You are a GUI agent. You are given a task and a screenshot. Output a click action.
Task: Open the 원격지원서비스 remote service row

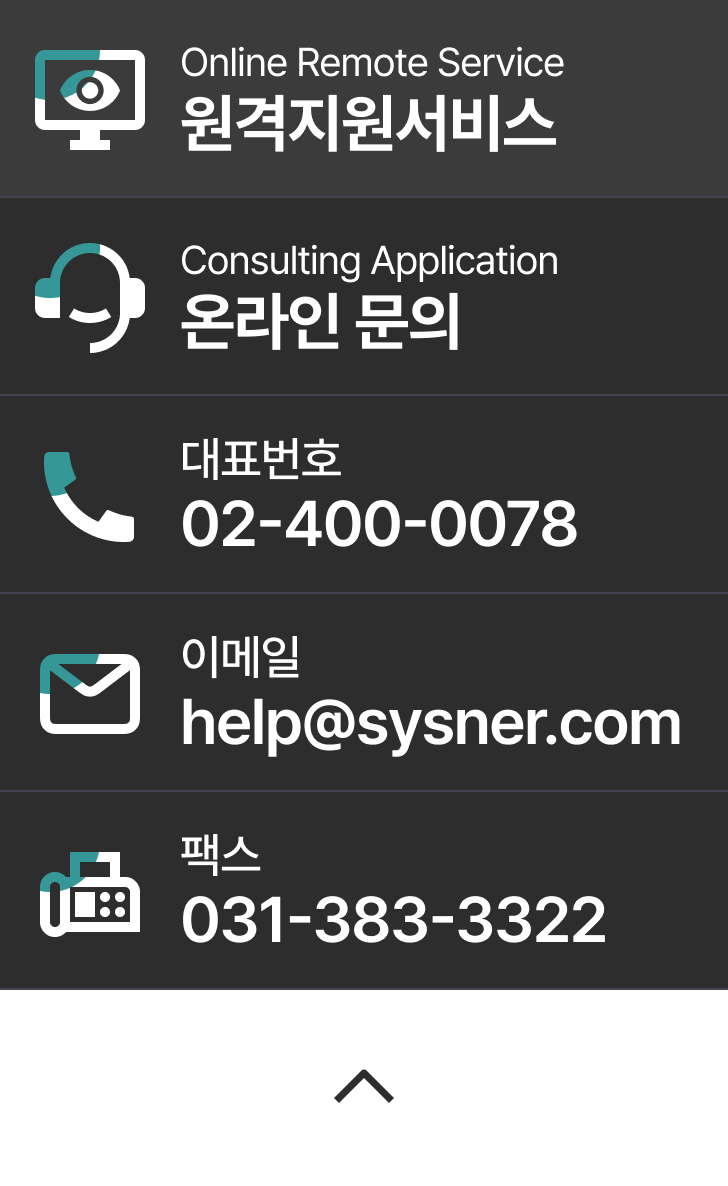(x=364, y=98)
